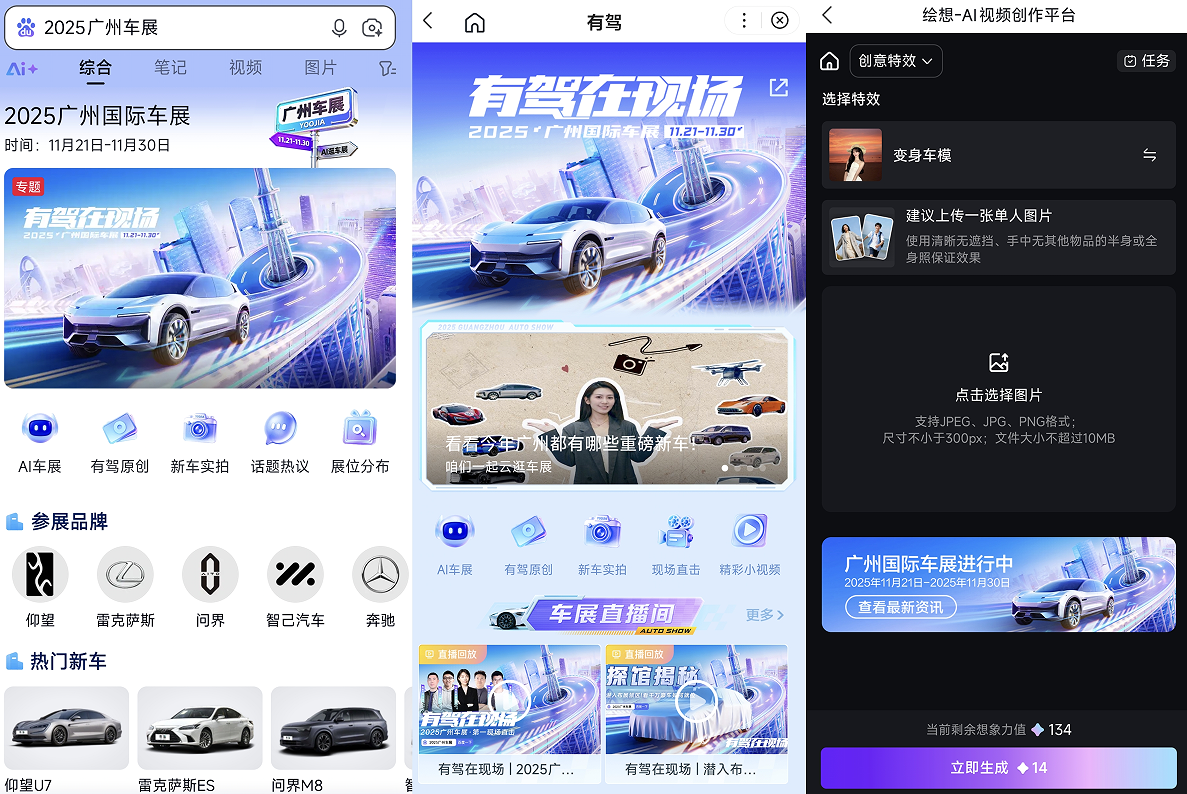Select the 雷克萨斯 brand
Image resolution: width=1187 pixels, height=794 pixels.
pos(125,587)
